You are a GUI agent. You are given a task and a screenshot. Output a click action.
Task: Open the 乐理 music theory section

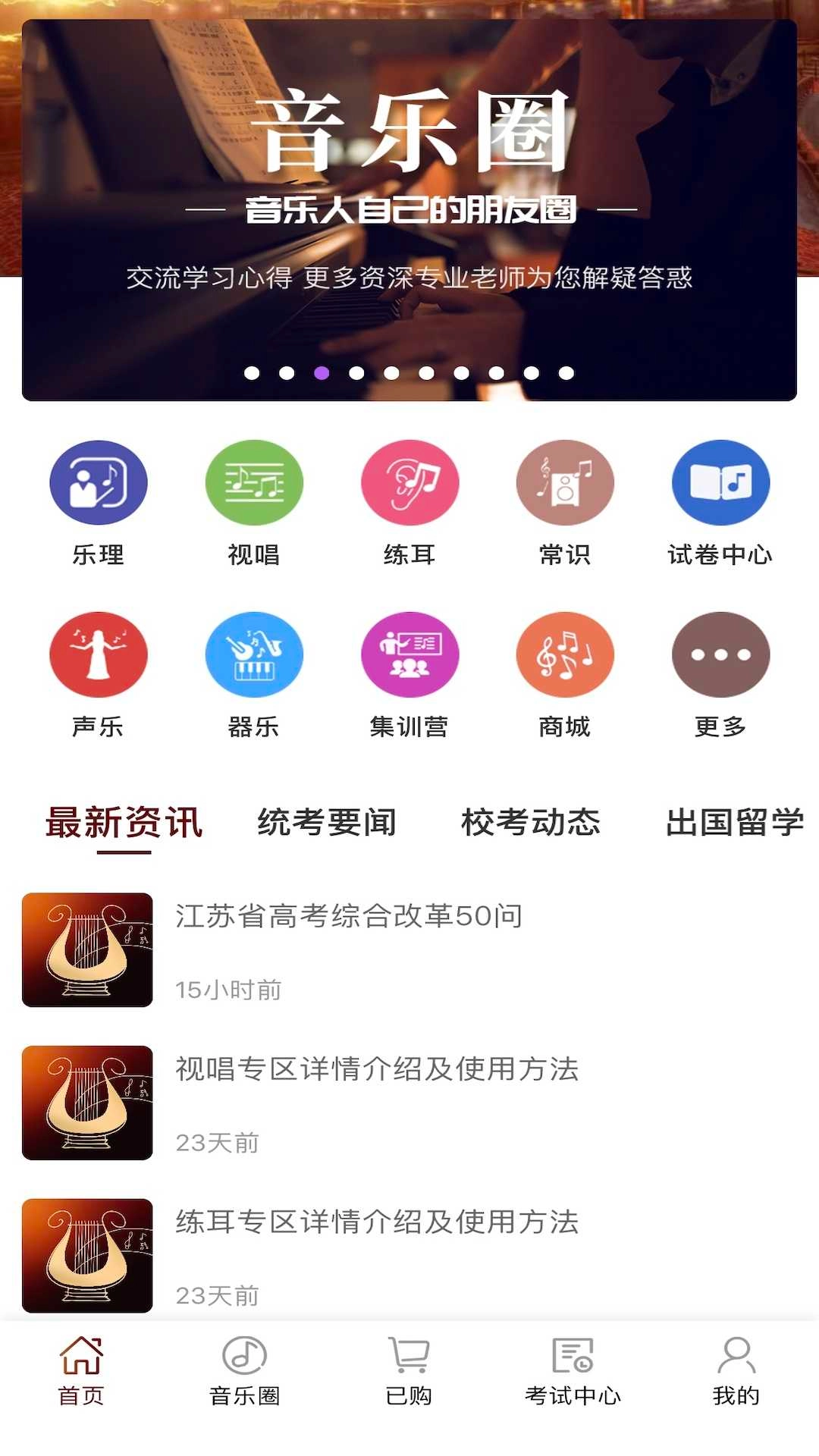coord(99,483)
